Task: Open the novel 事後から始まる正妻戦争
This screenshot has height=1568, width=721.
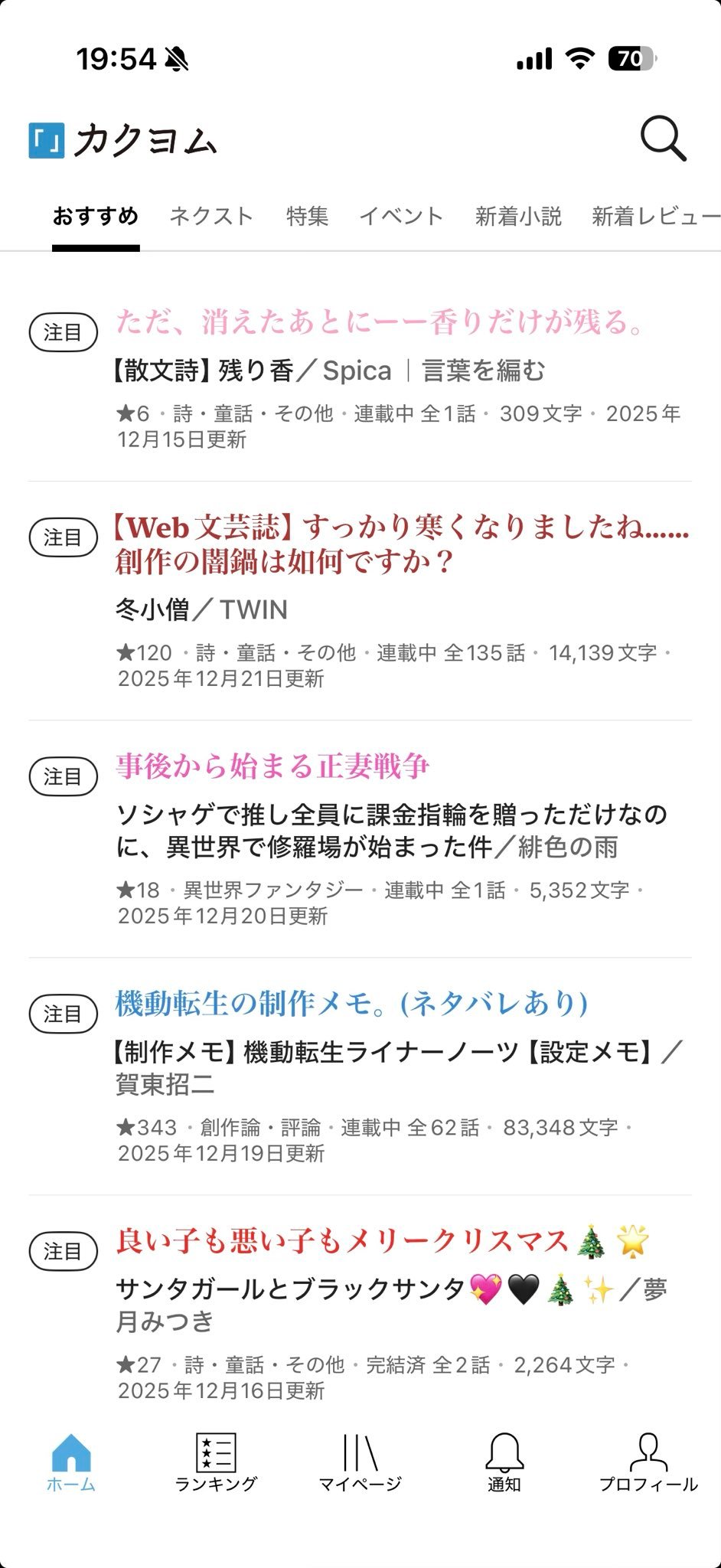Action: (272, 766)
